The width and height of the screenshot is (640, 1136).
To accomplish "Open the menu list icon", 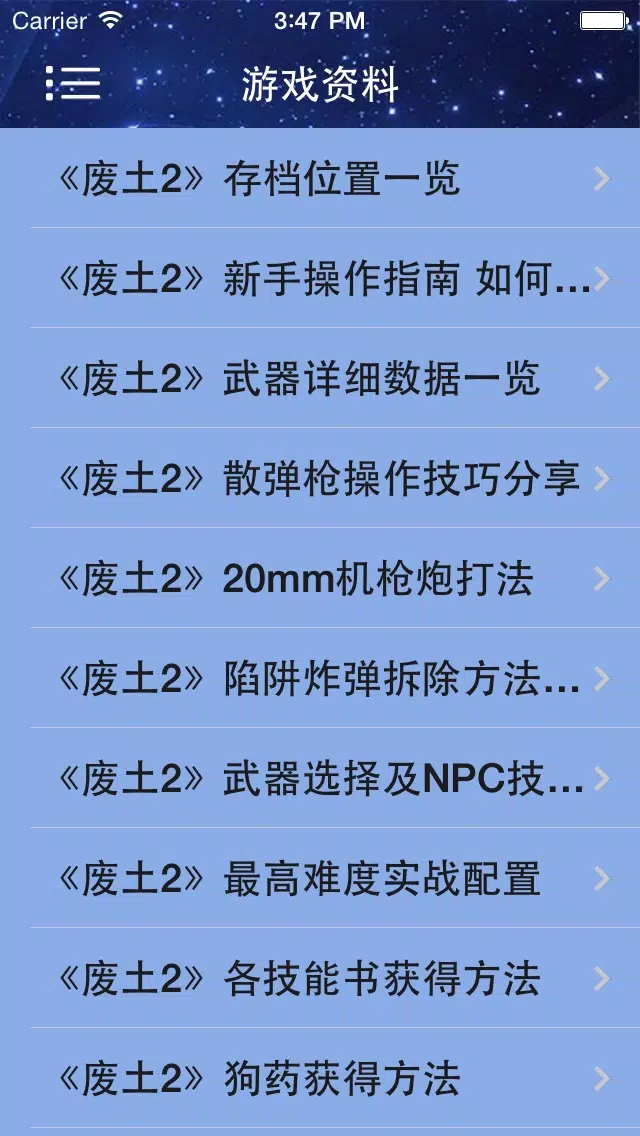I will click(x=72, y=83).
